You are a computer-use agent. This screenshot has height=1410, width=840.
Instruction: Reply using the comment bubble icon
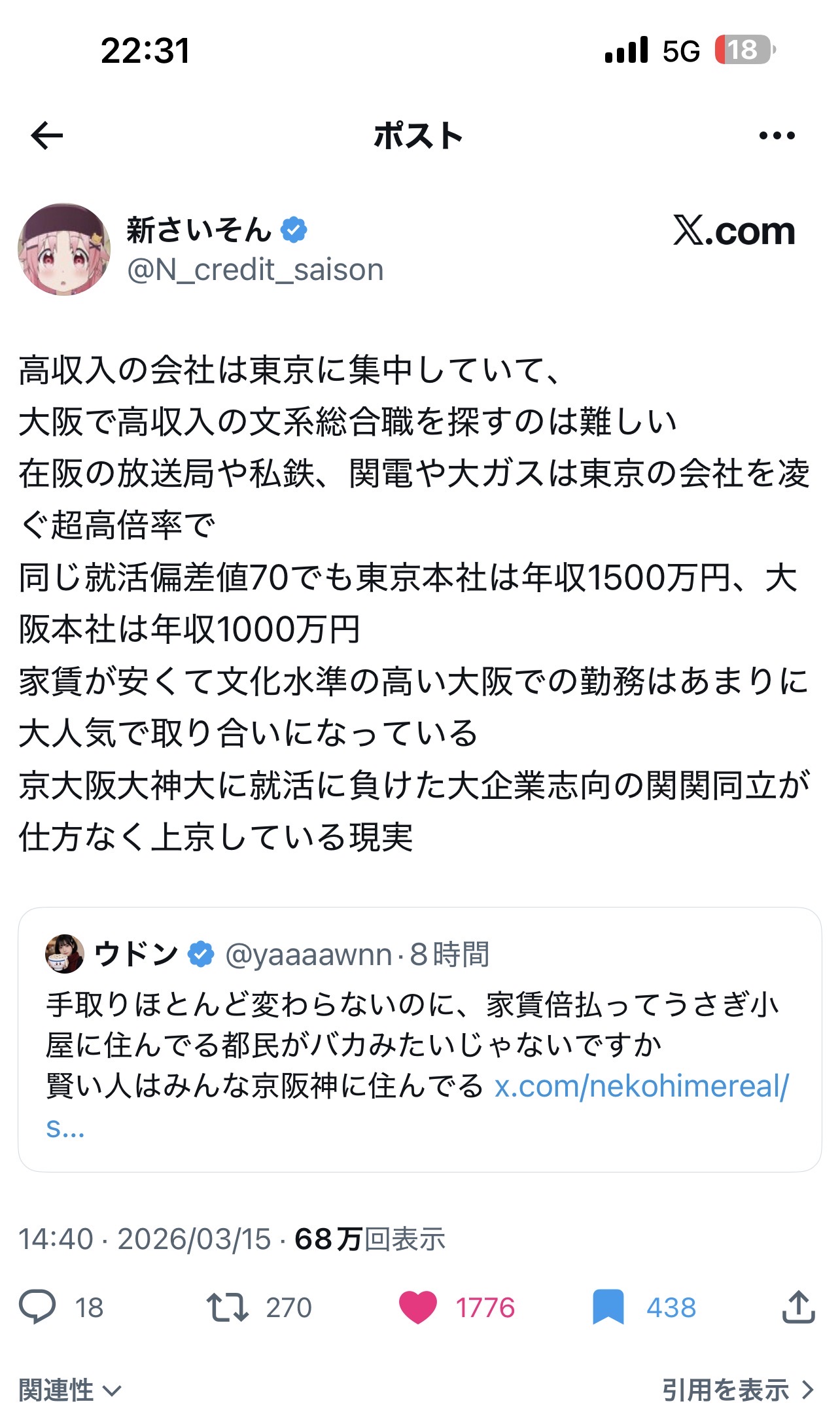pos(38,1307)
